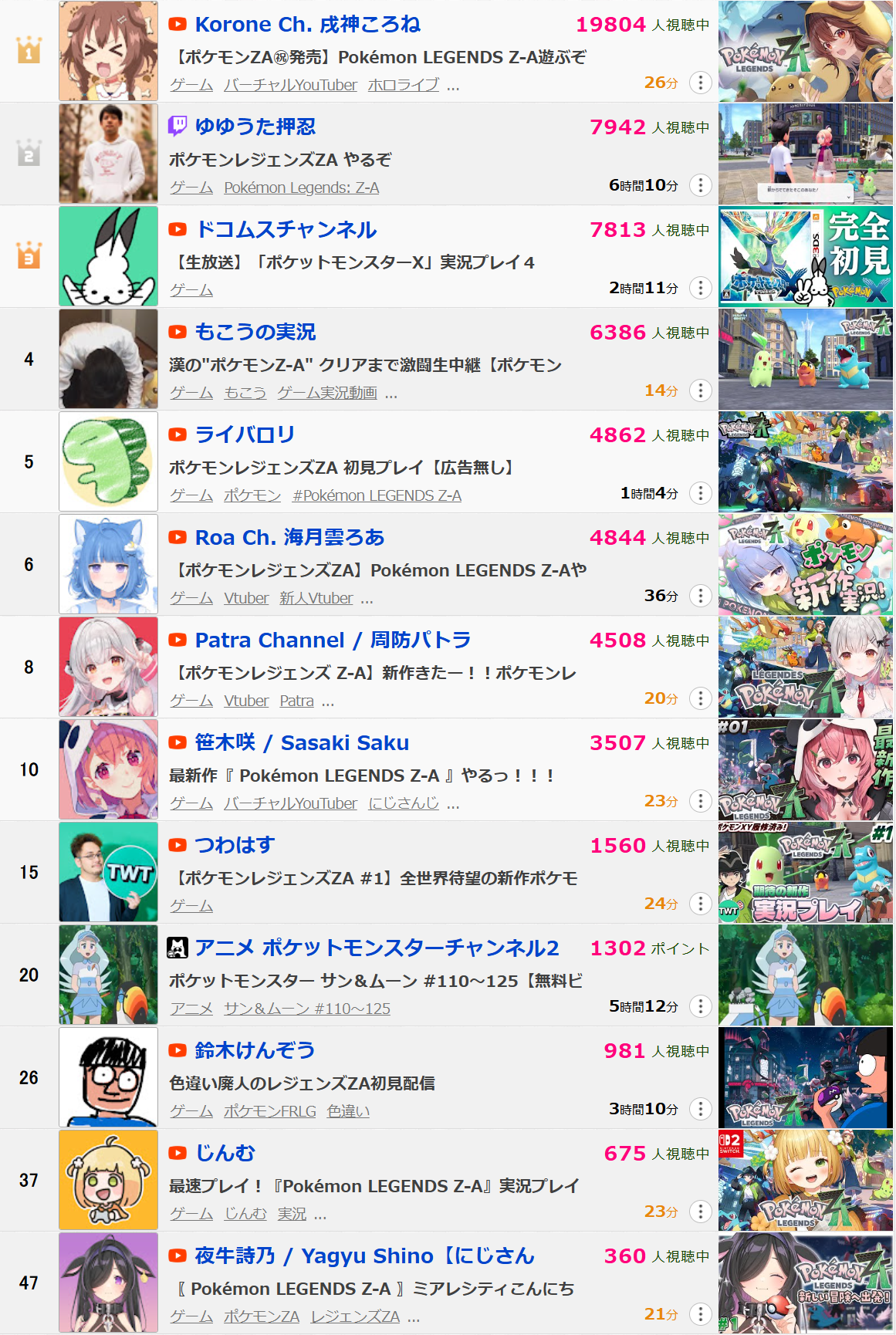Open ドコムスチャンネル stream thumbnail
This screenshot has height=1335, width=896.
tap(806, 256)
